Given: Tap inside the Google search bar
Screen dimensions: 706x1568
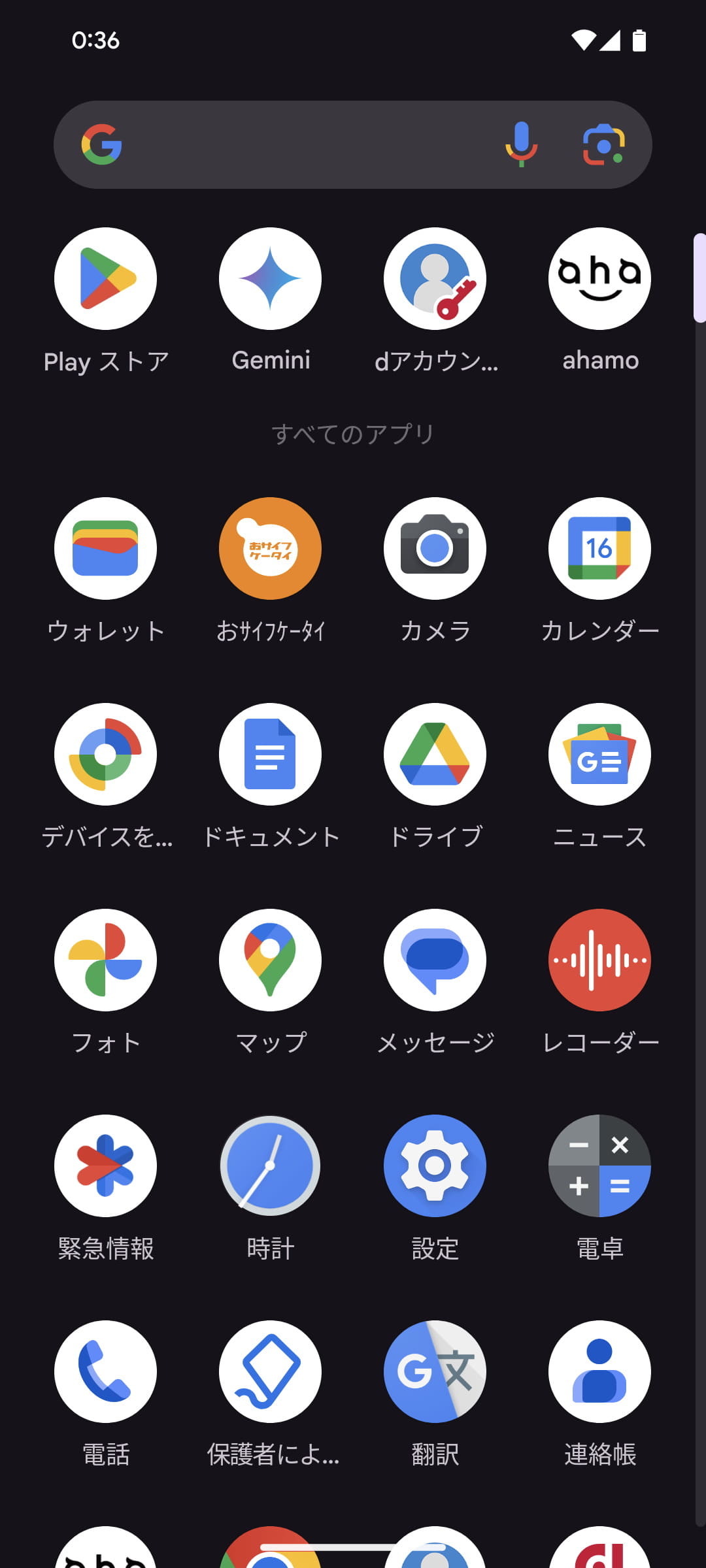Looking at the screenshot, I should 294,145.
